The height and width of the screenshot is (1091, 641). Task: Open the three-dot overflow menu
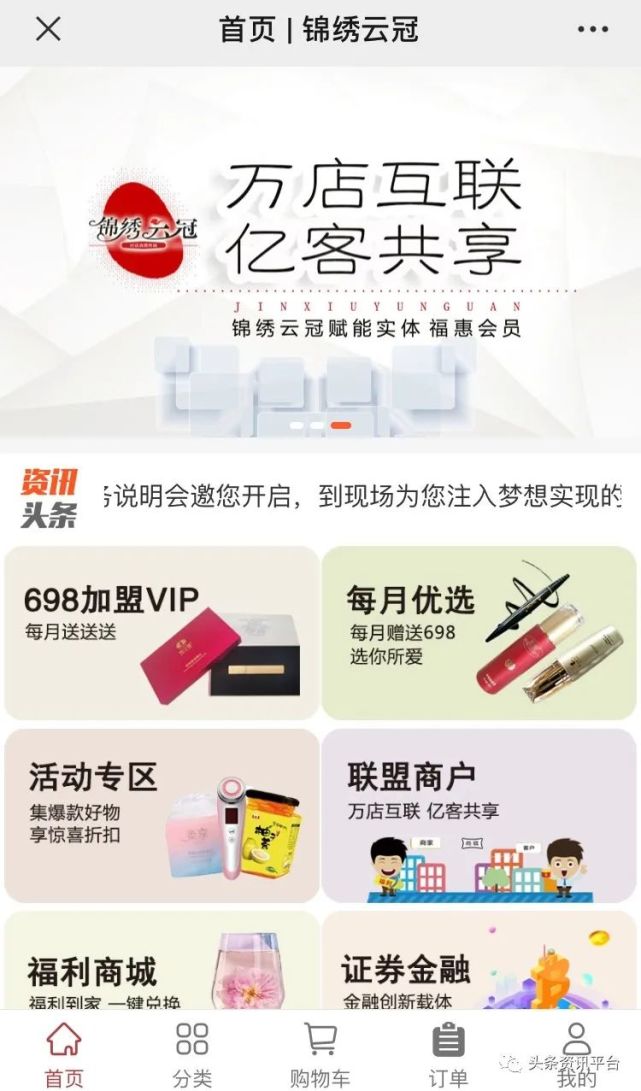[592, 29]
